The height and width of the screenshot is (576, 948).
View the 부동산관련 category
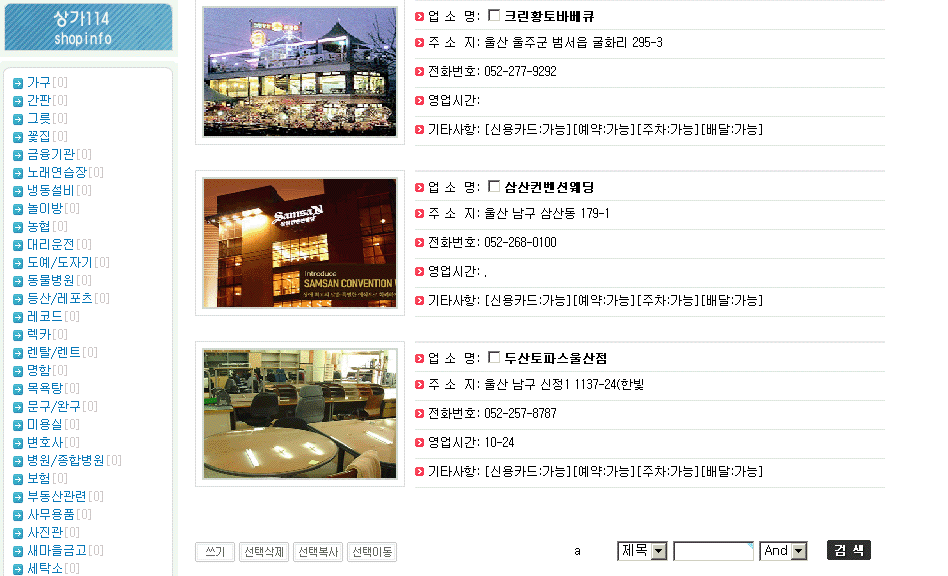(x=58, y=496)
